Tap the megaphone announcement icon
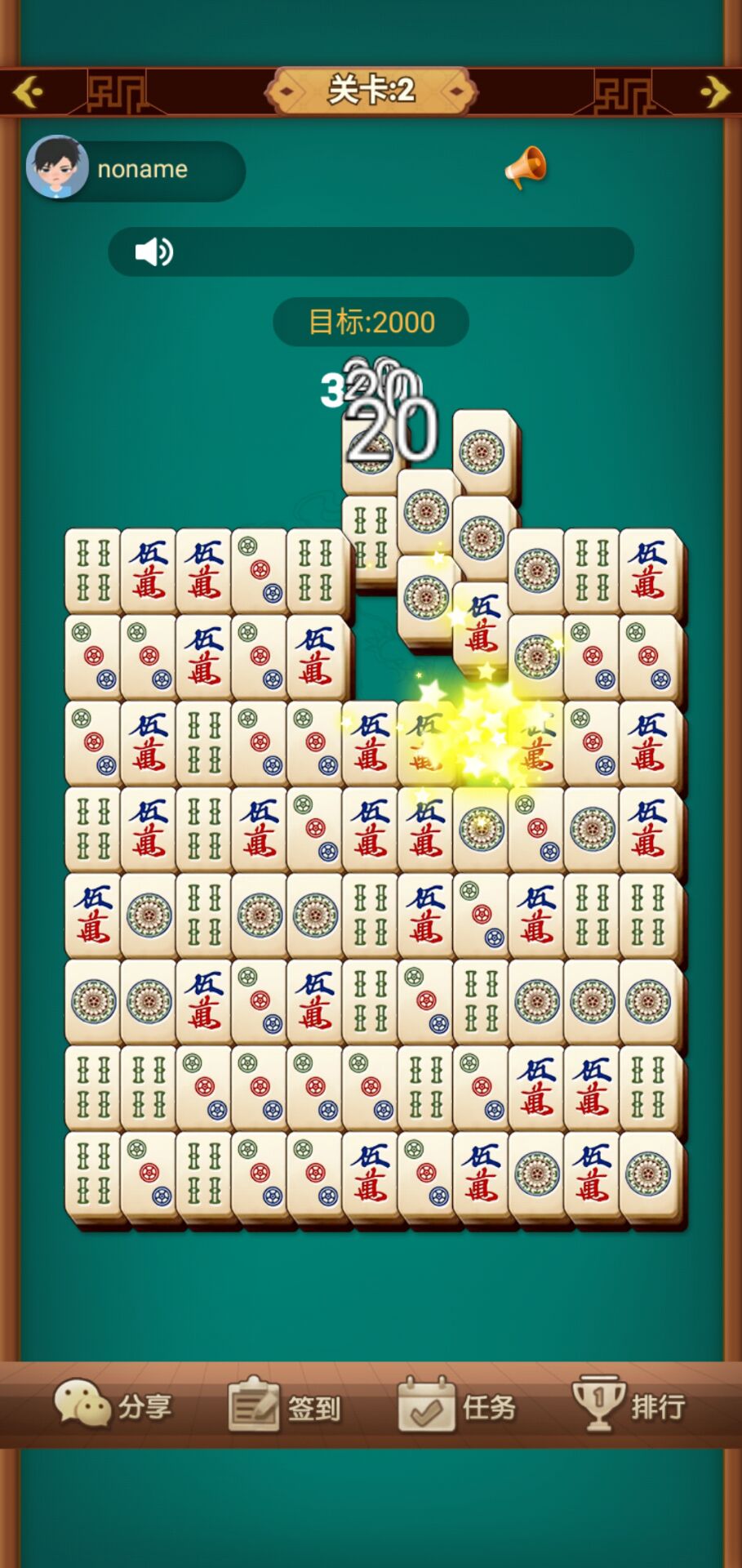The height and width of the screenshot is (1568, 742). 525,168
